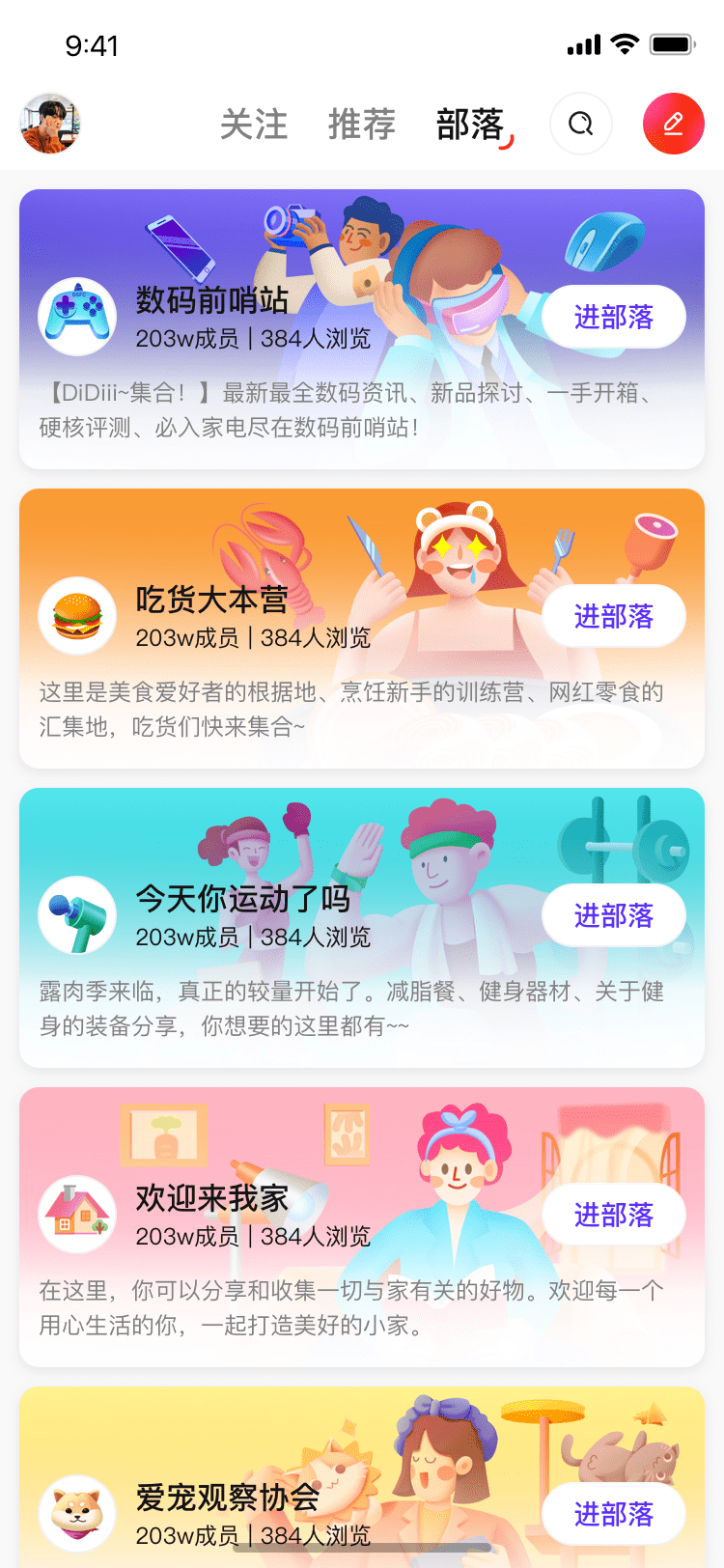
Task: Select the 部落 tab
Action: (470, 125)
